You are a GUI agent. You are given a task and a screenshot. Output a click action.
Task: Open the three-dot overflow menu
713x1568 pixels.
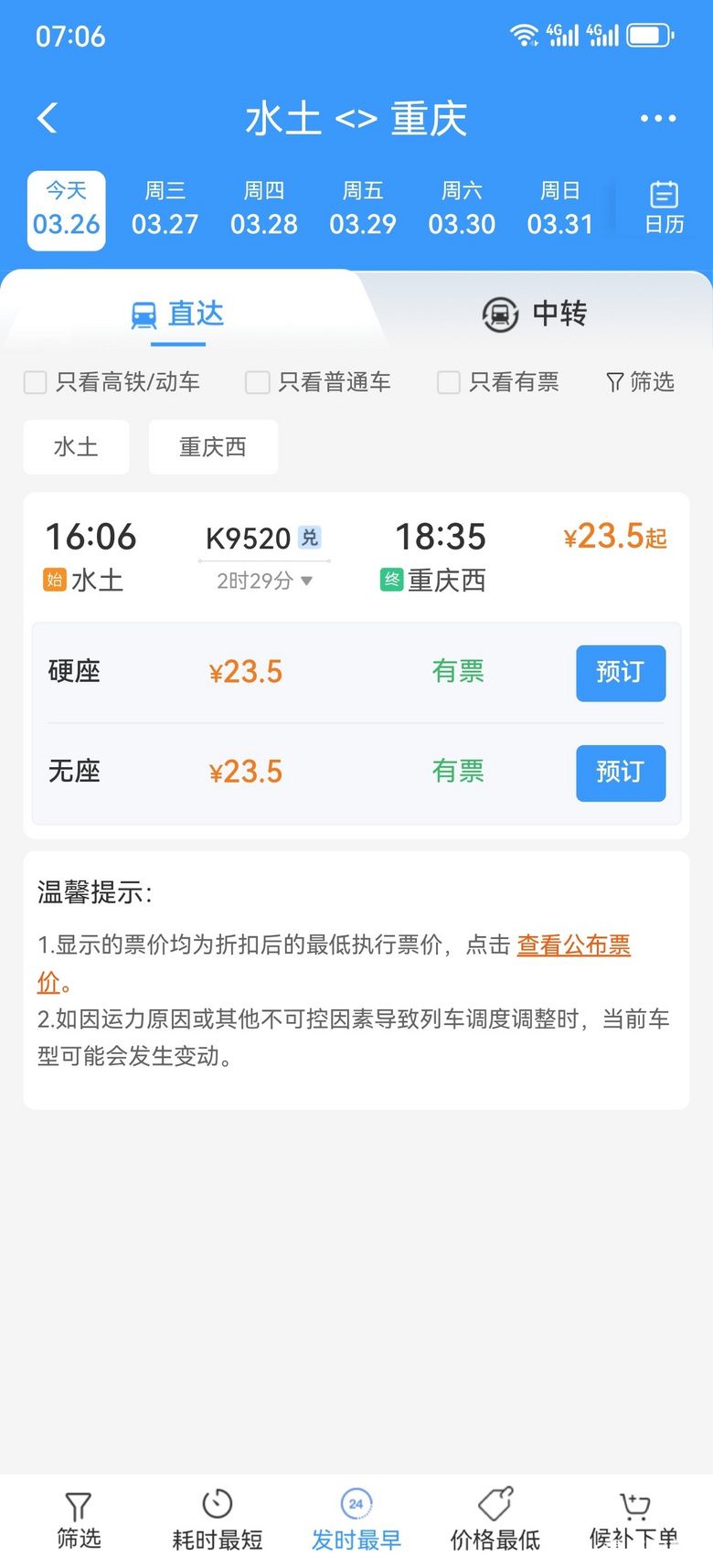click(x=657, y=119)
